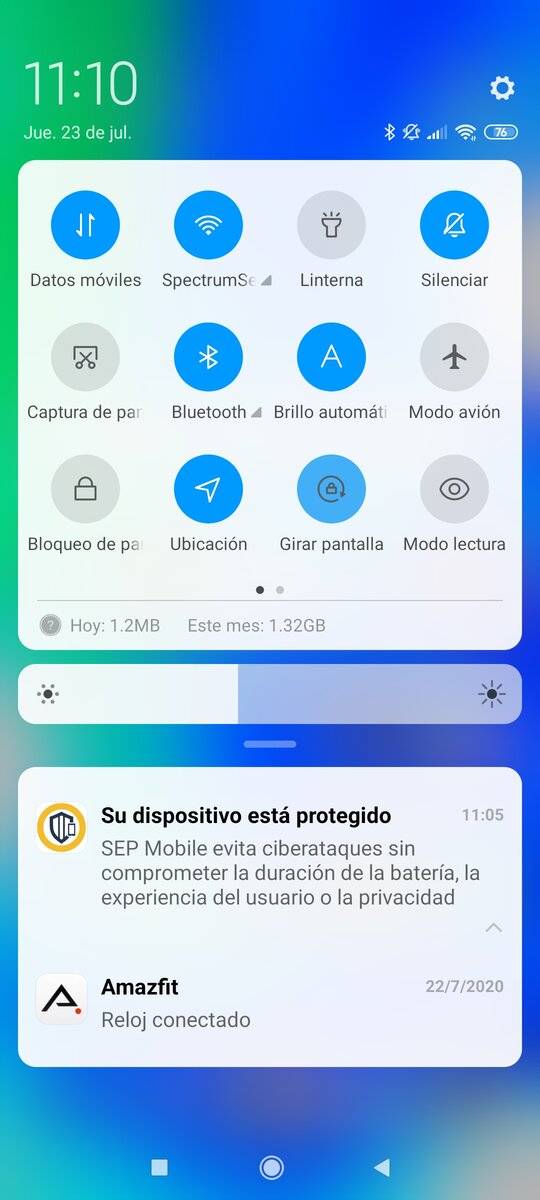Turn off Ubicación location tile
Screen dimensions: 540x1200
click(208, 489)
